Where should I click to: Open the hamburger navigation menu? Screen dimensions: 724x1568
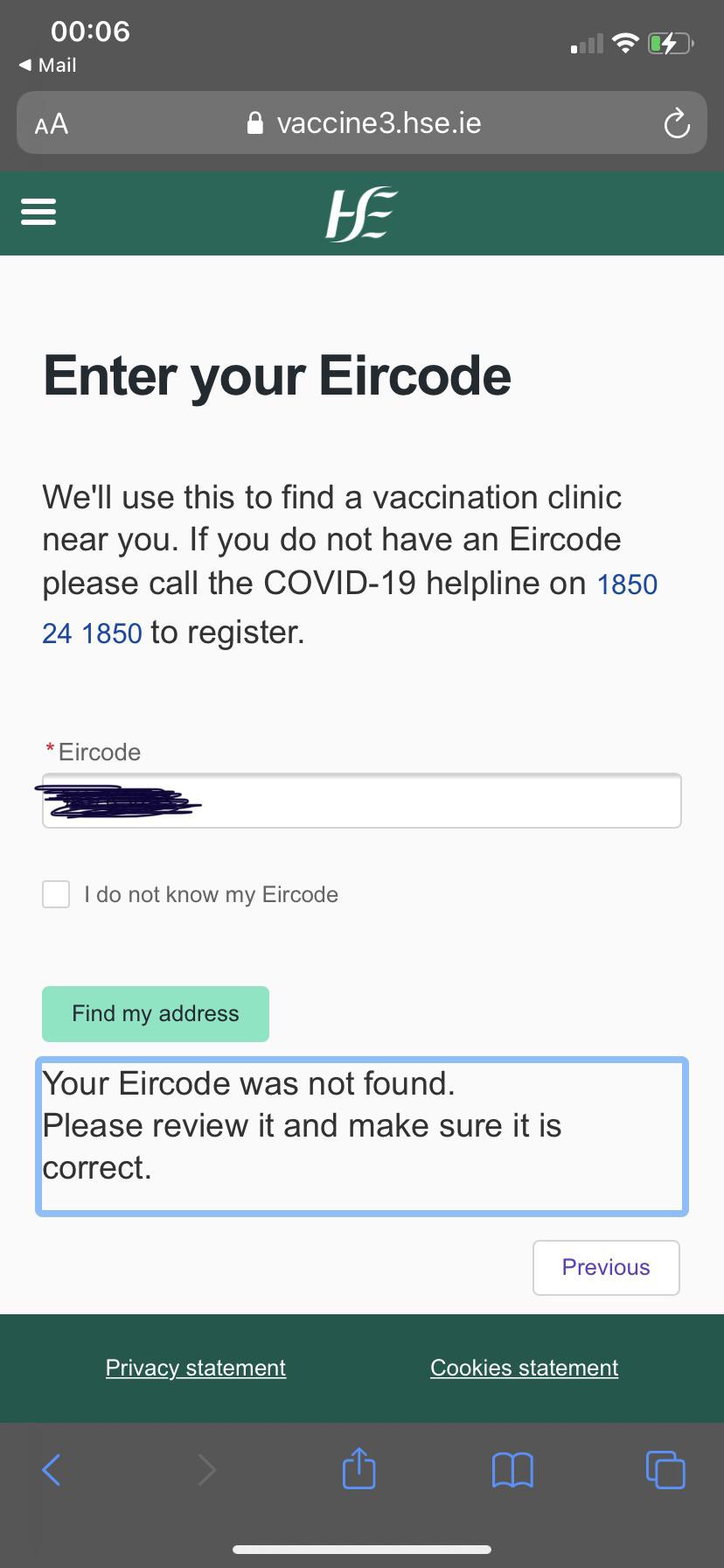[38, 212]
